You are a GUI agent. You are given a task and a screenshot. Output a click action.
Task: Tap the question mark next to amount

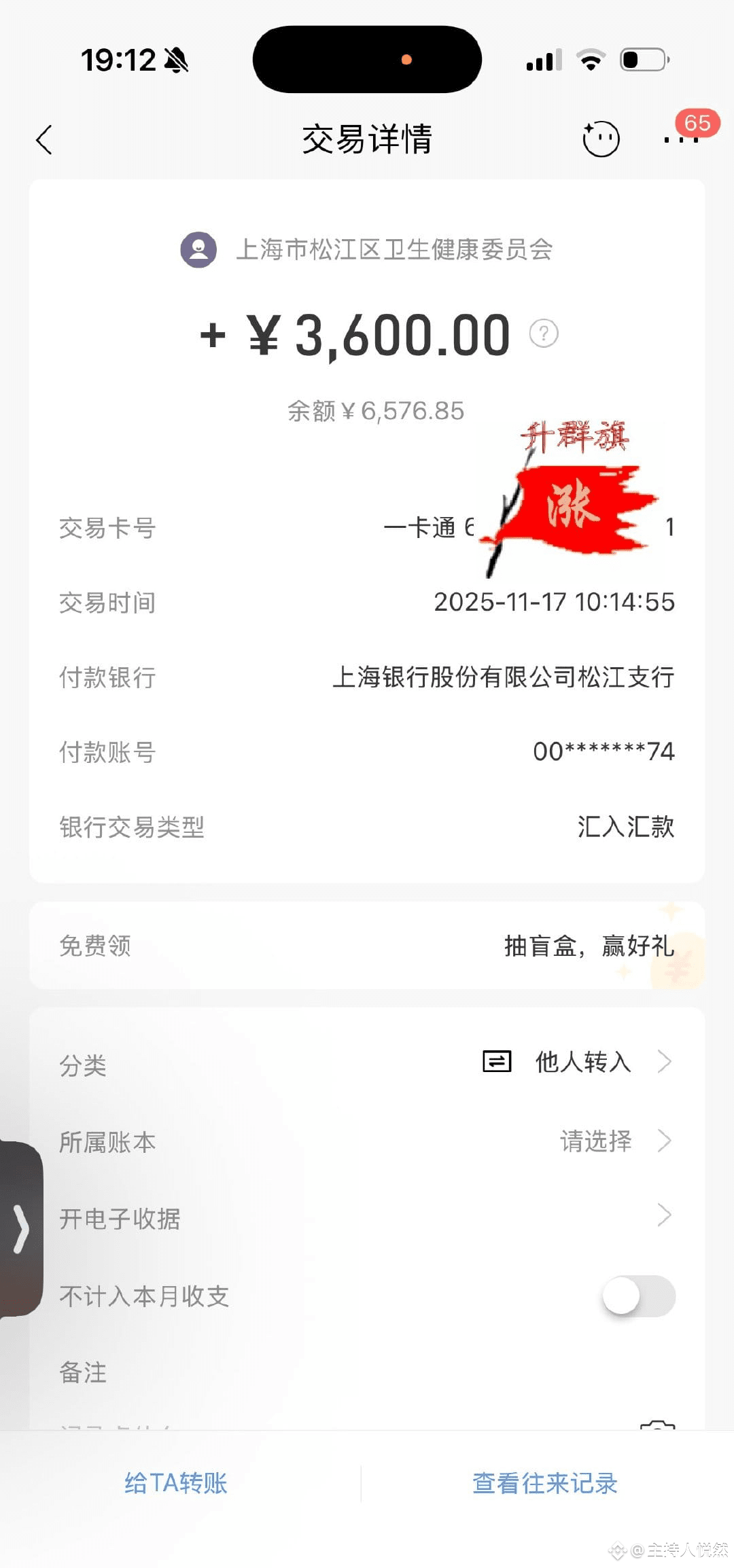(x=544, y=334)
